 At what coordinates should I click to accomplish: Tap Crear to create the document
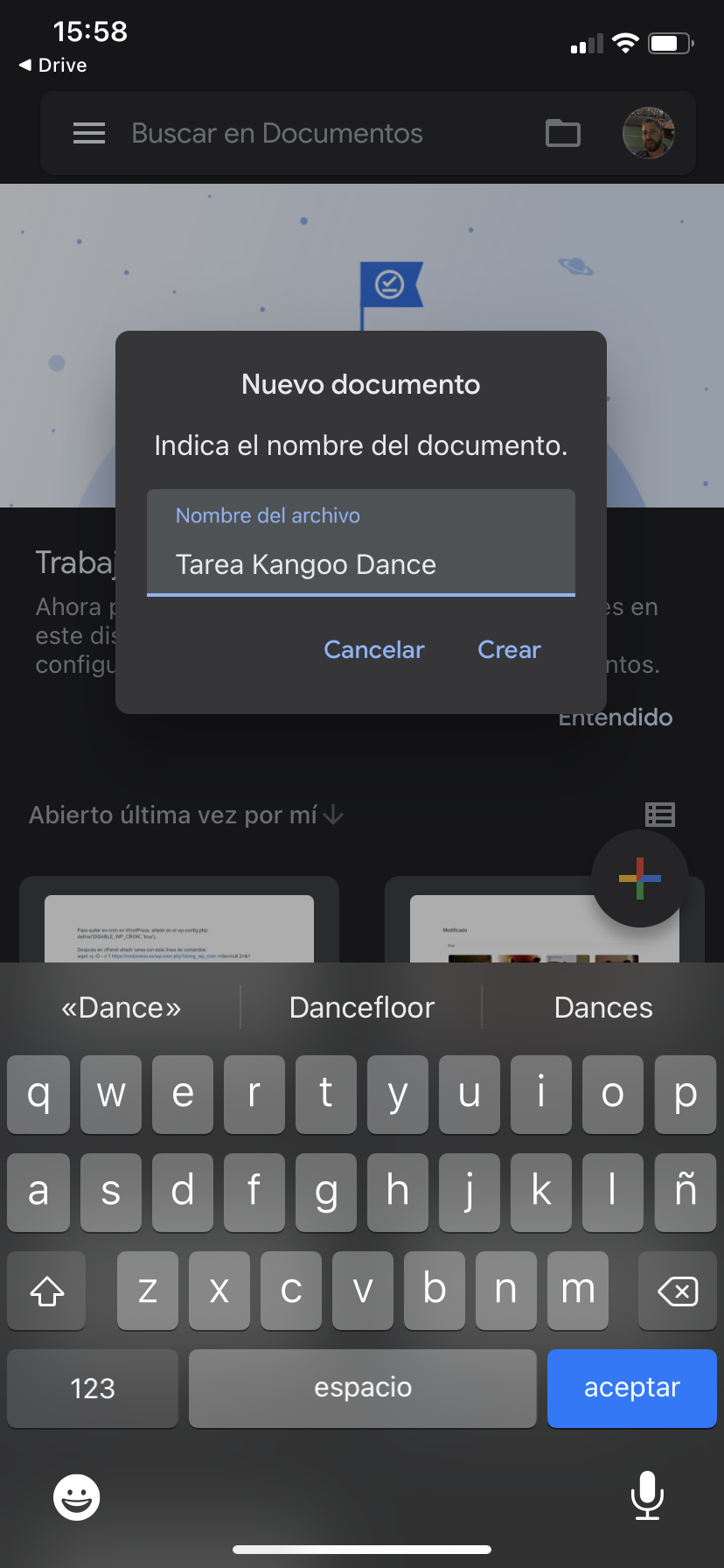click(509, 649)
